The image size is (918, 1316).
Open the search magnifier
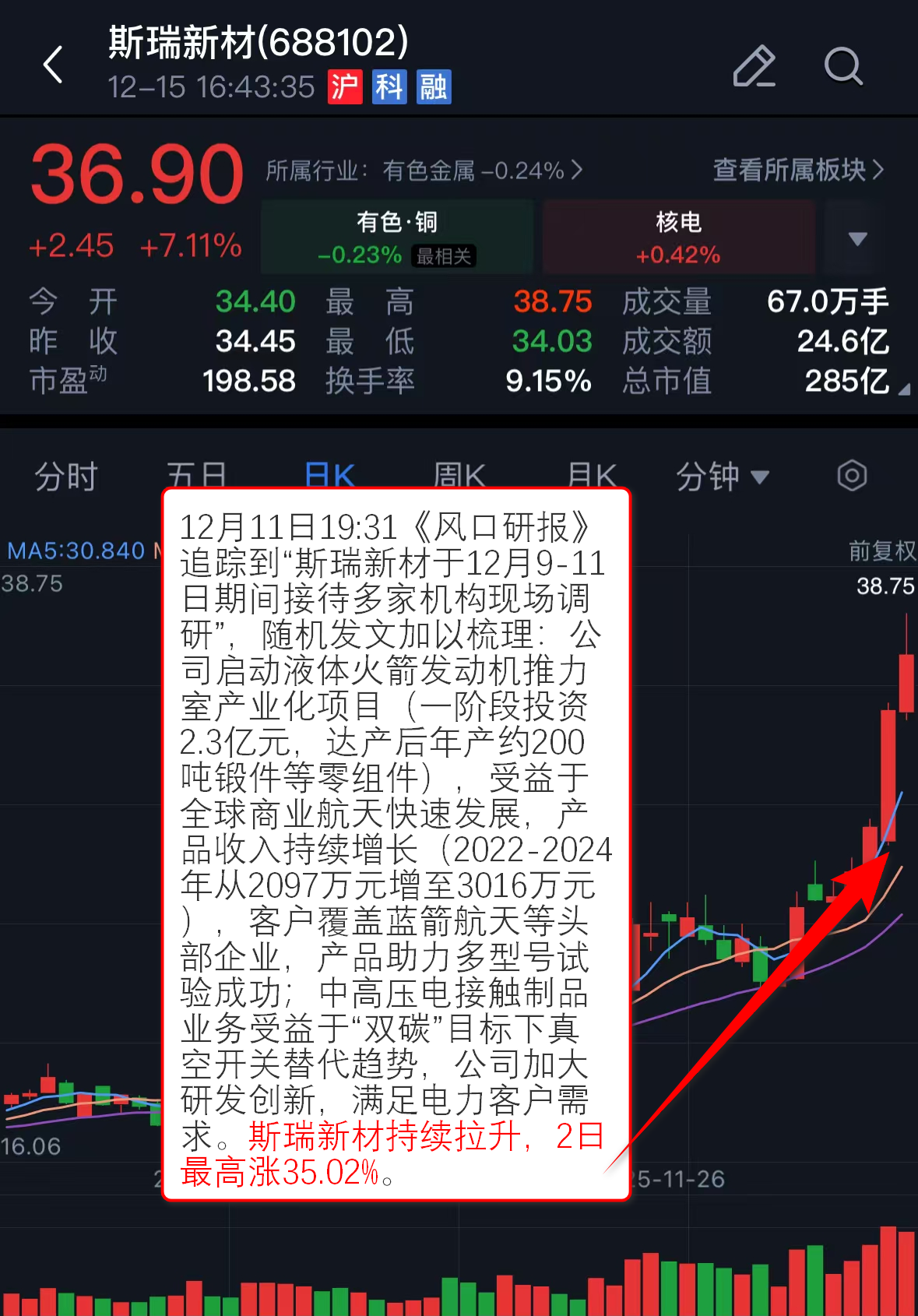843,66
